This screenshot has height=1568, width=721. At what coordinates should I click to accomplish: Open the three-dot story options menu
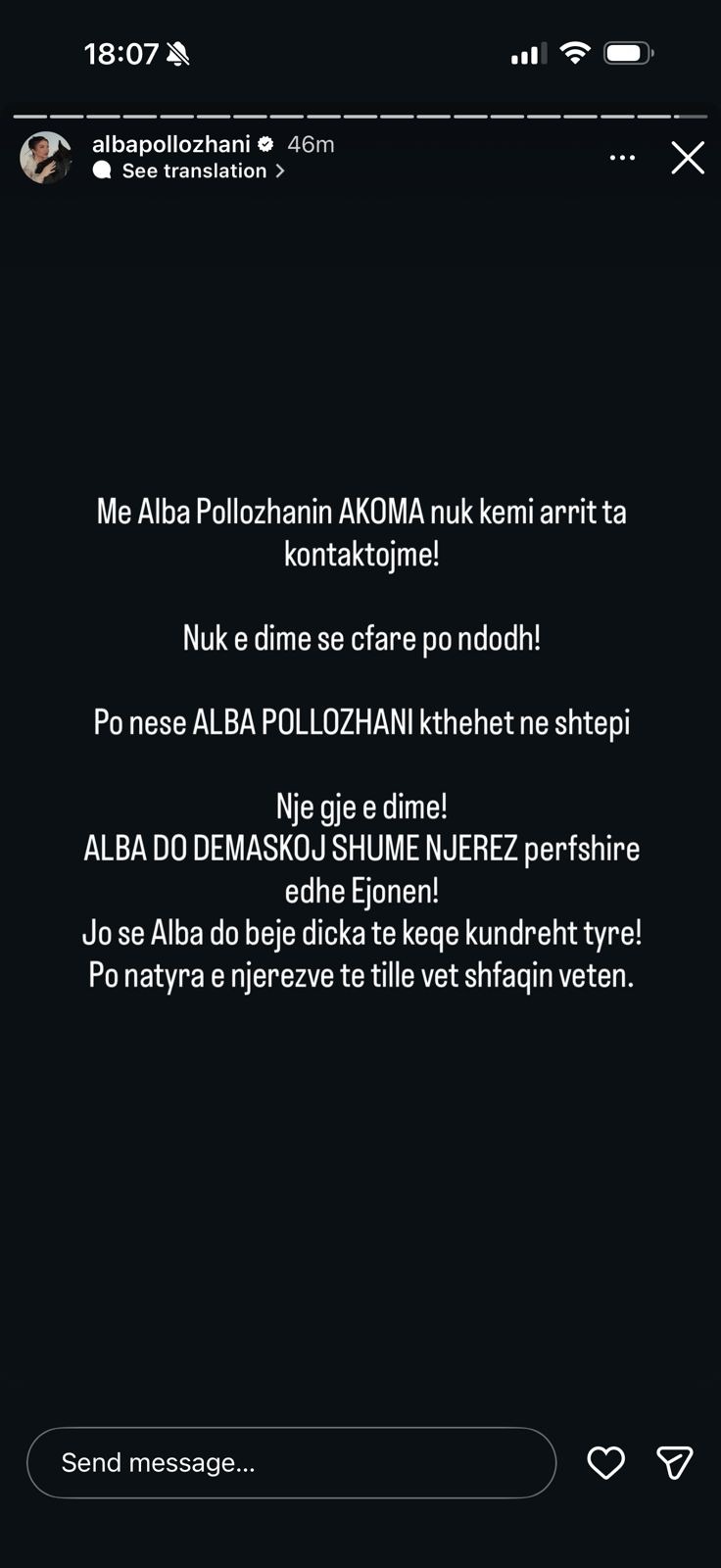click(x=622, y=158)
